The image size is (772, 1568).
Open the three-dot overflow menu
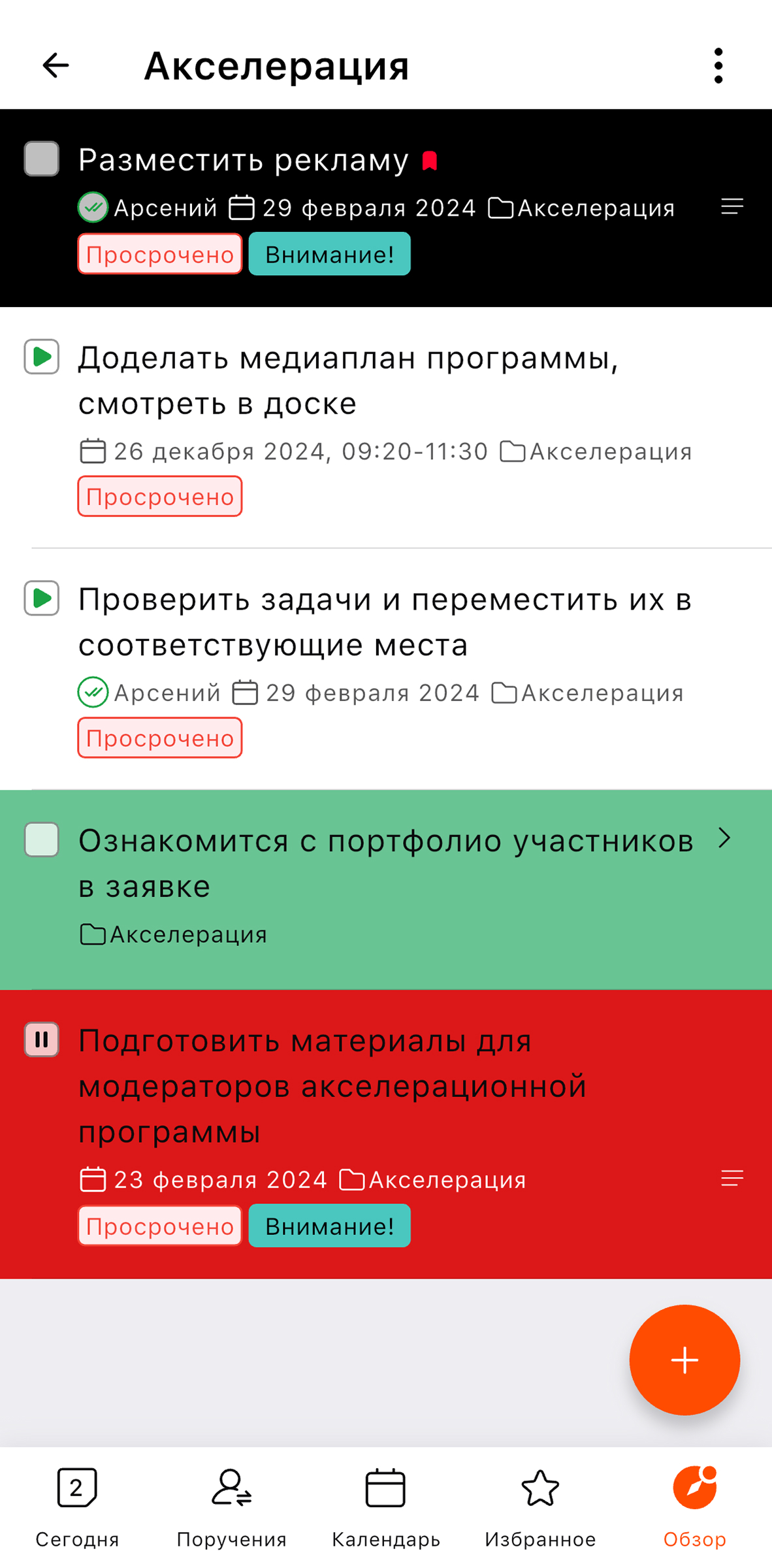[x=718, y=65]
